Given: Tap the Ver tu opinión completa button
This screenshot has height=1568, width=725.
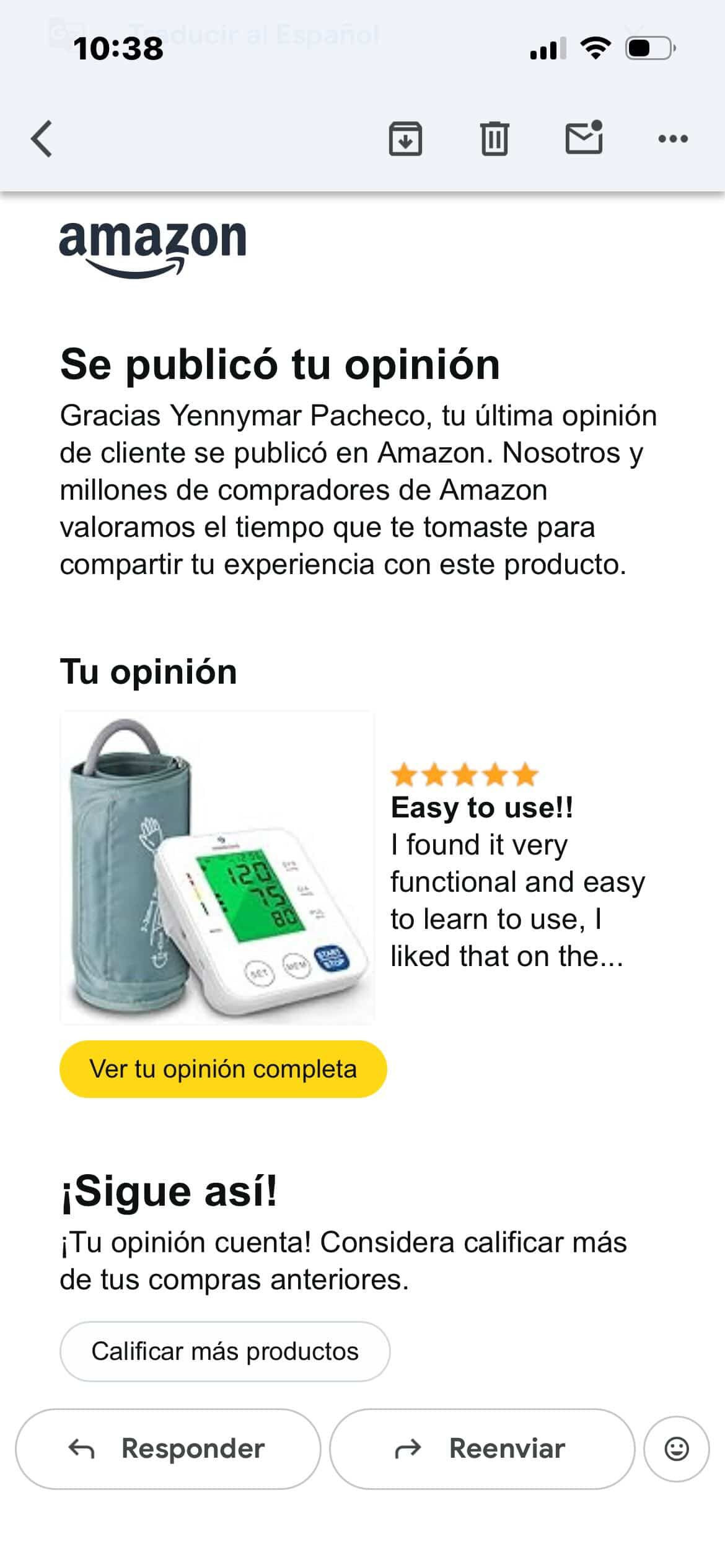Looking at the screenshot, I should [x=223, y=1069].
